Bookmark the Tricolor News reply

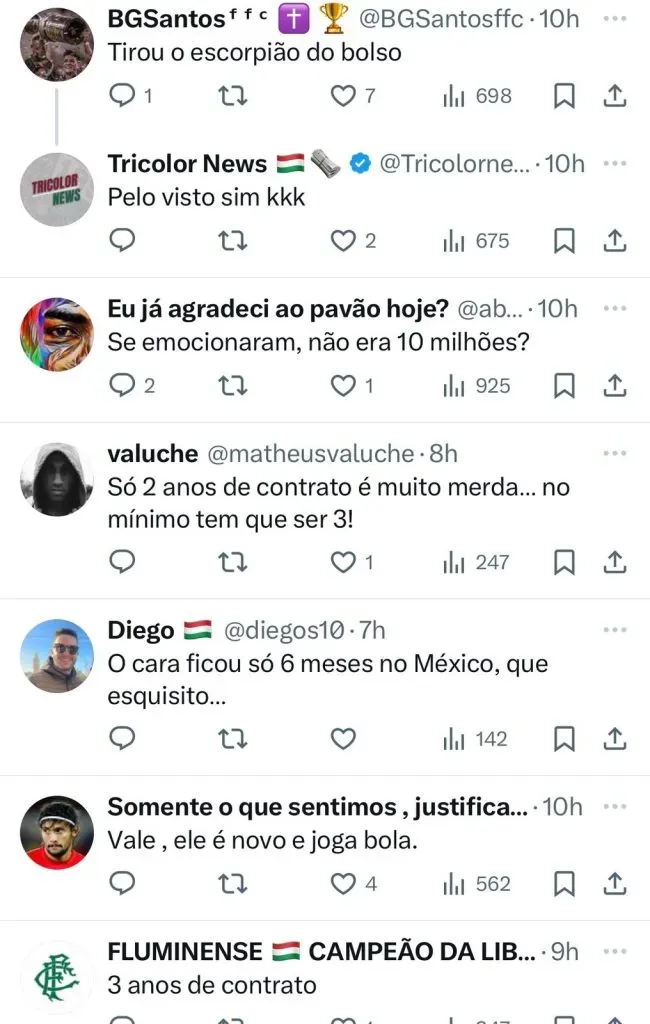(564, 241)
